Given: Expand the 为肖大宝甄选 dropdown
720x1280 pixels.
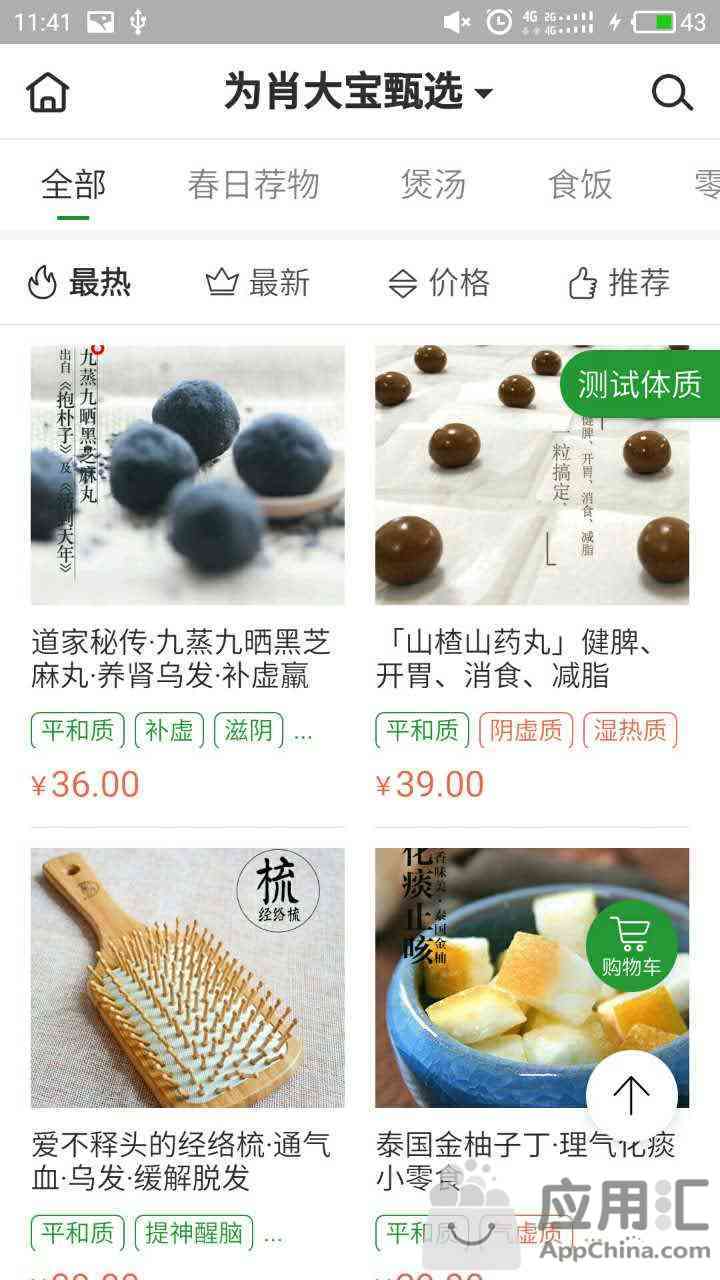Looking at the screenshot, I should pyautogui.click(x=358, y=92).
